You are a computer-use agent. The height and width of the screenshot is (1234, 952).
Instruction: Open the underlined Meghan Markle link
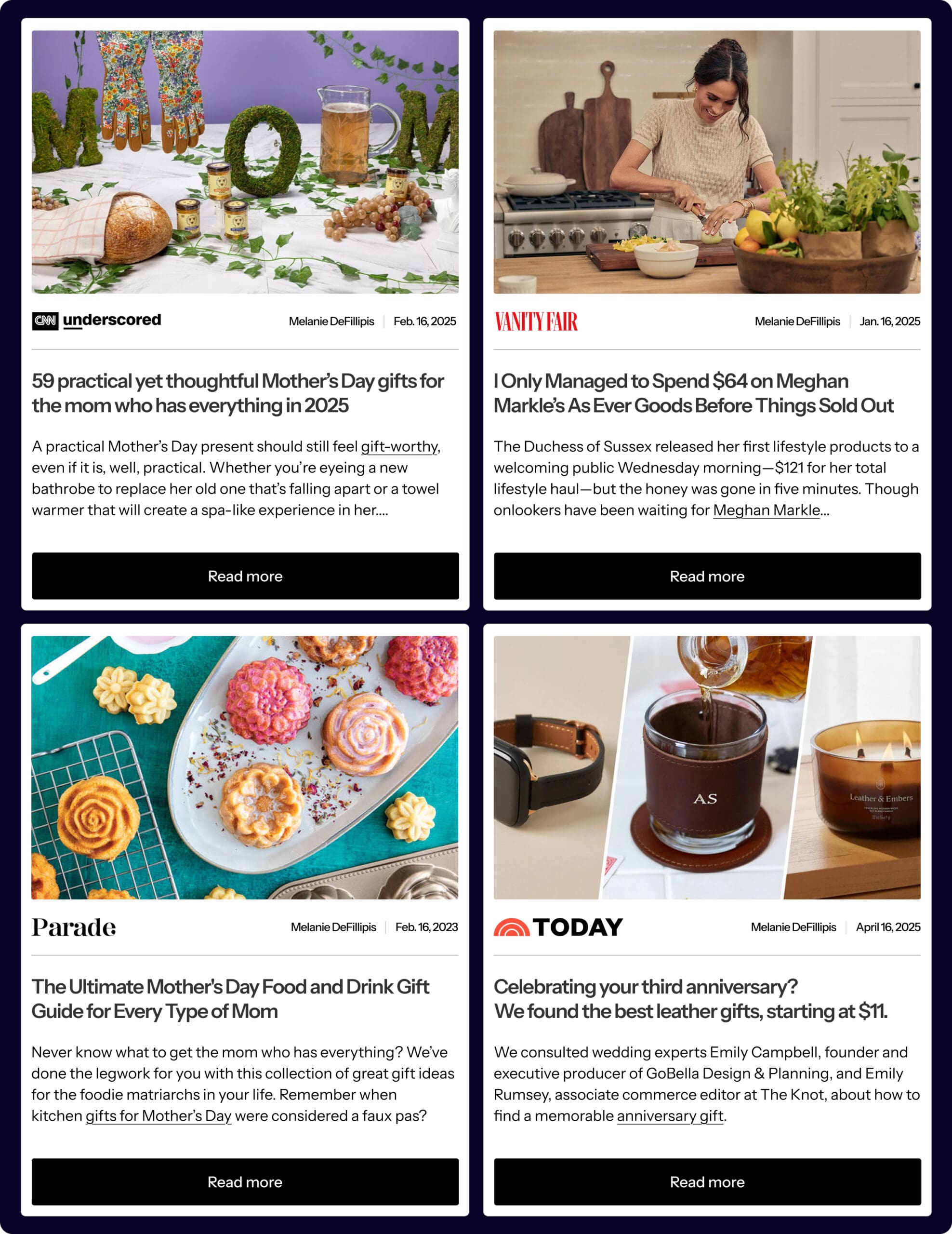(x=766, y=510)
